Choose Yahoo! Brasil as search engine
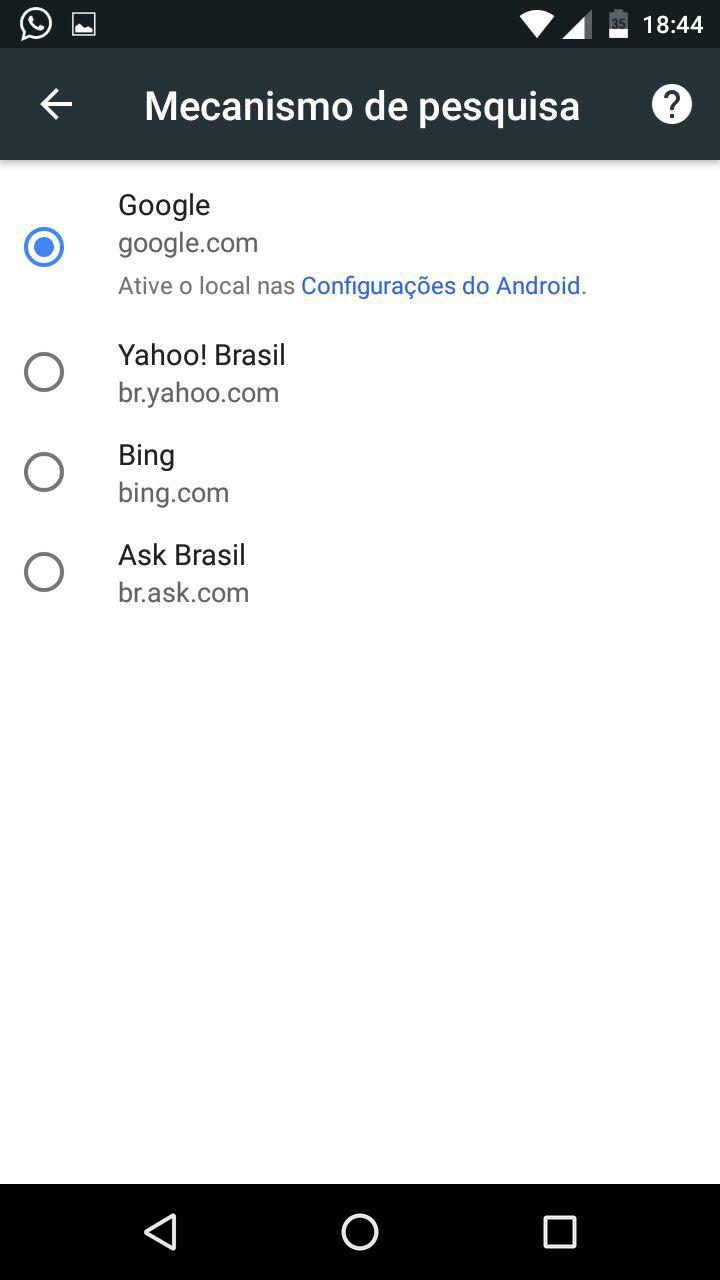This screenshot has width=720, height=1280. tap(360, 372)
